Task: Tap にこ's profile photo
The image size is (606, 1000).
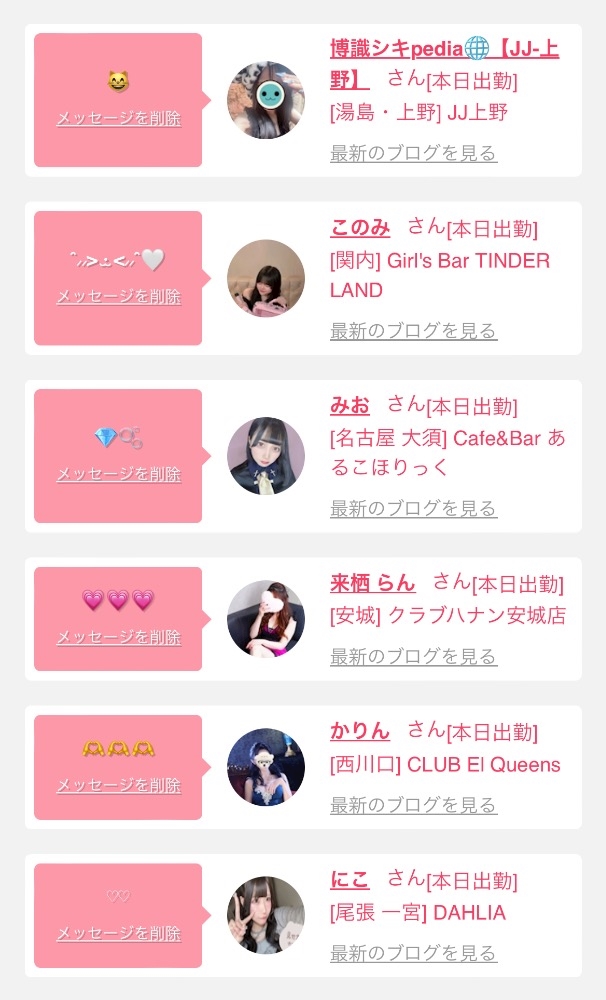Action: click(x=266, y=915)
